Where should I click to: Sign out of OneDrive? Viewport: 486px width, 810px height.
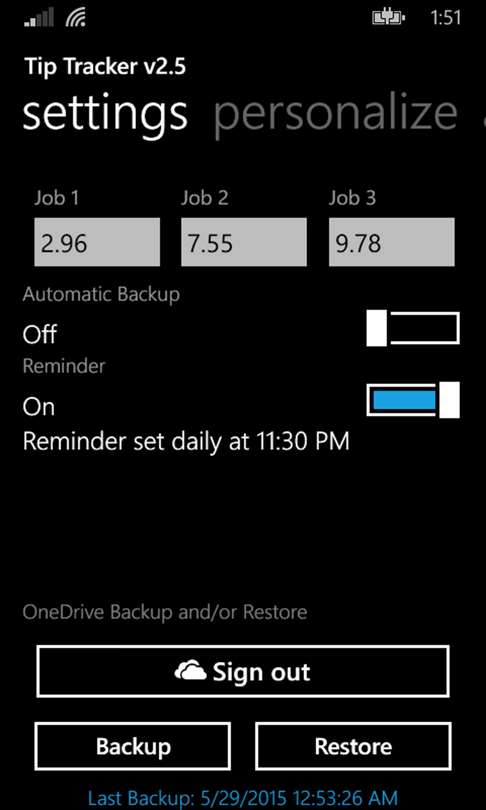tap(243, 671)
